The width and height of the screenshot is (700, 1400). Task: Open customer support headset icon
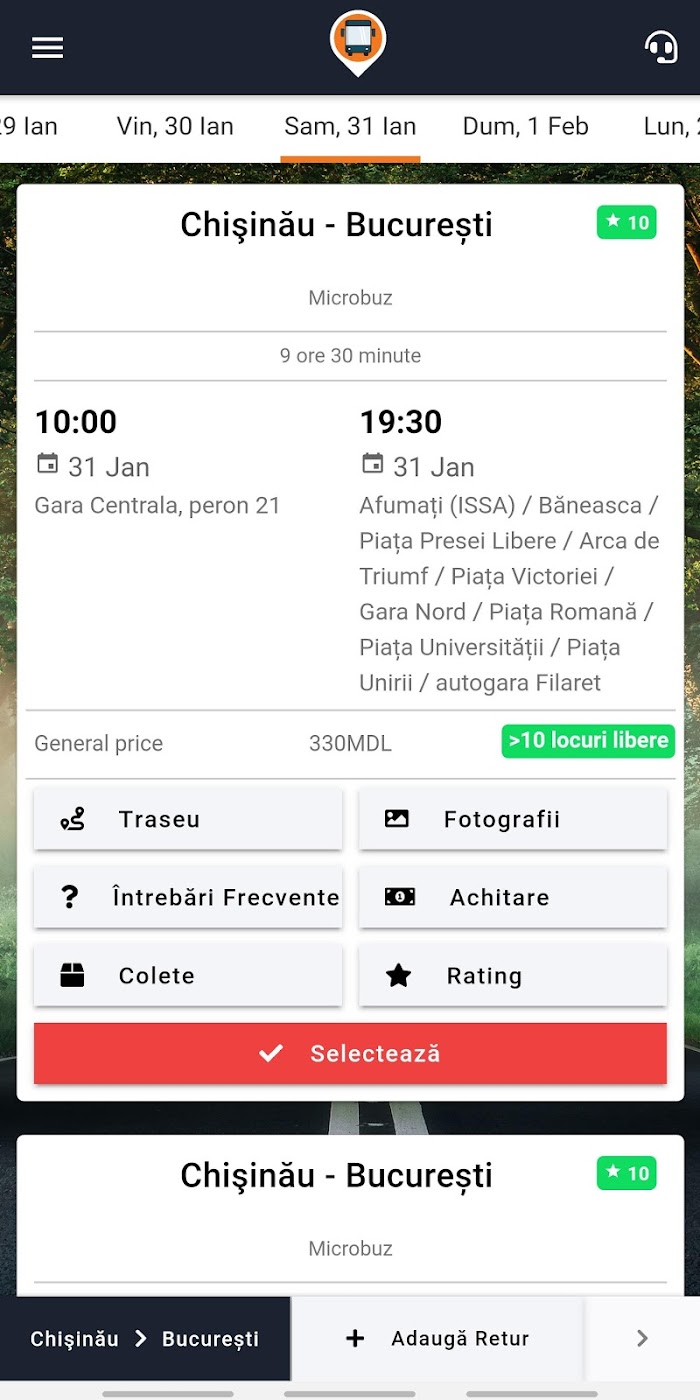pos(660,47)
